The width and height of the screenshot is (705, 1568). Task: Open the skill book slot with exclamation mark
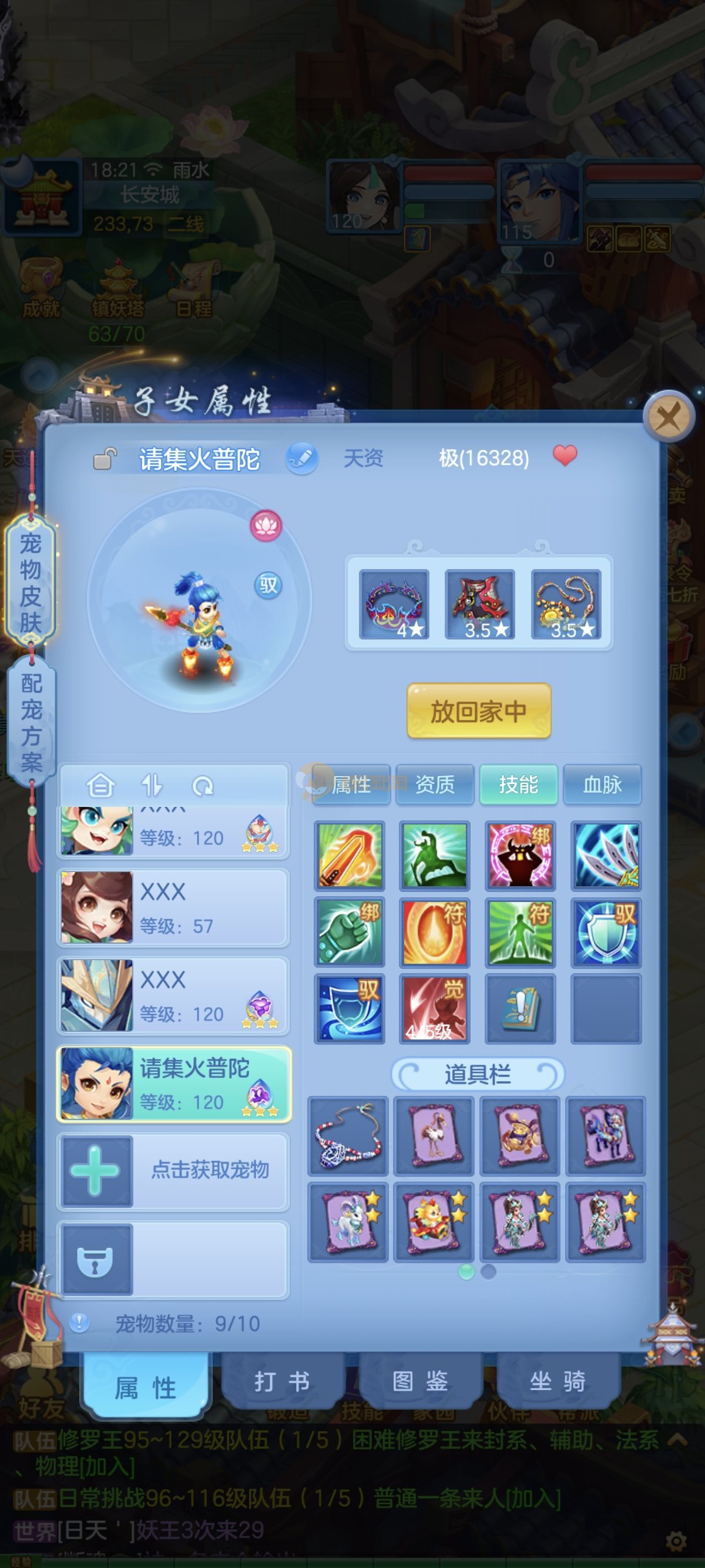pyautogui.click(x=520, y=1008)
